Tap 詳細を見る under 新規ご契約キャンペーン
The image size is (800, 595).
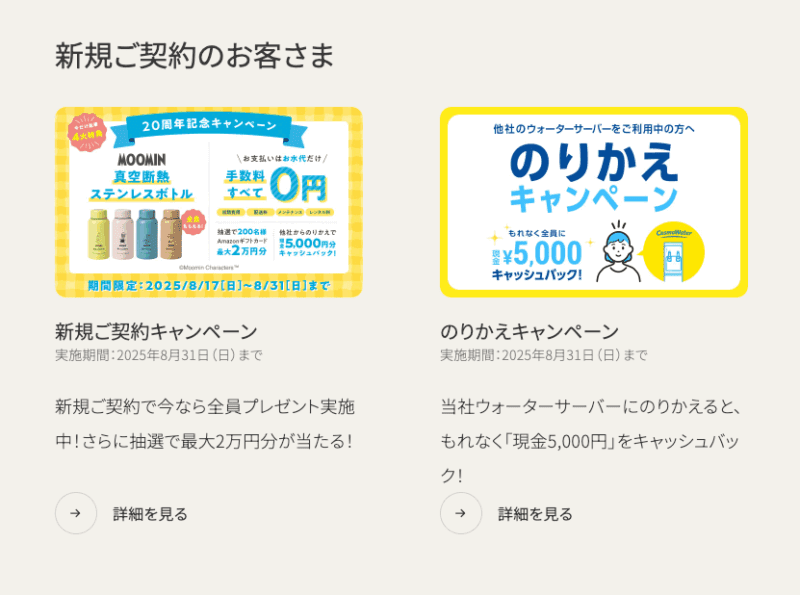(149, 514)
